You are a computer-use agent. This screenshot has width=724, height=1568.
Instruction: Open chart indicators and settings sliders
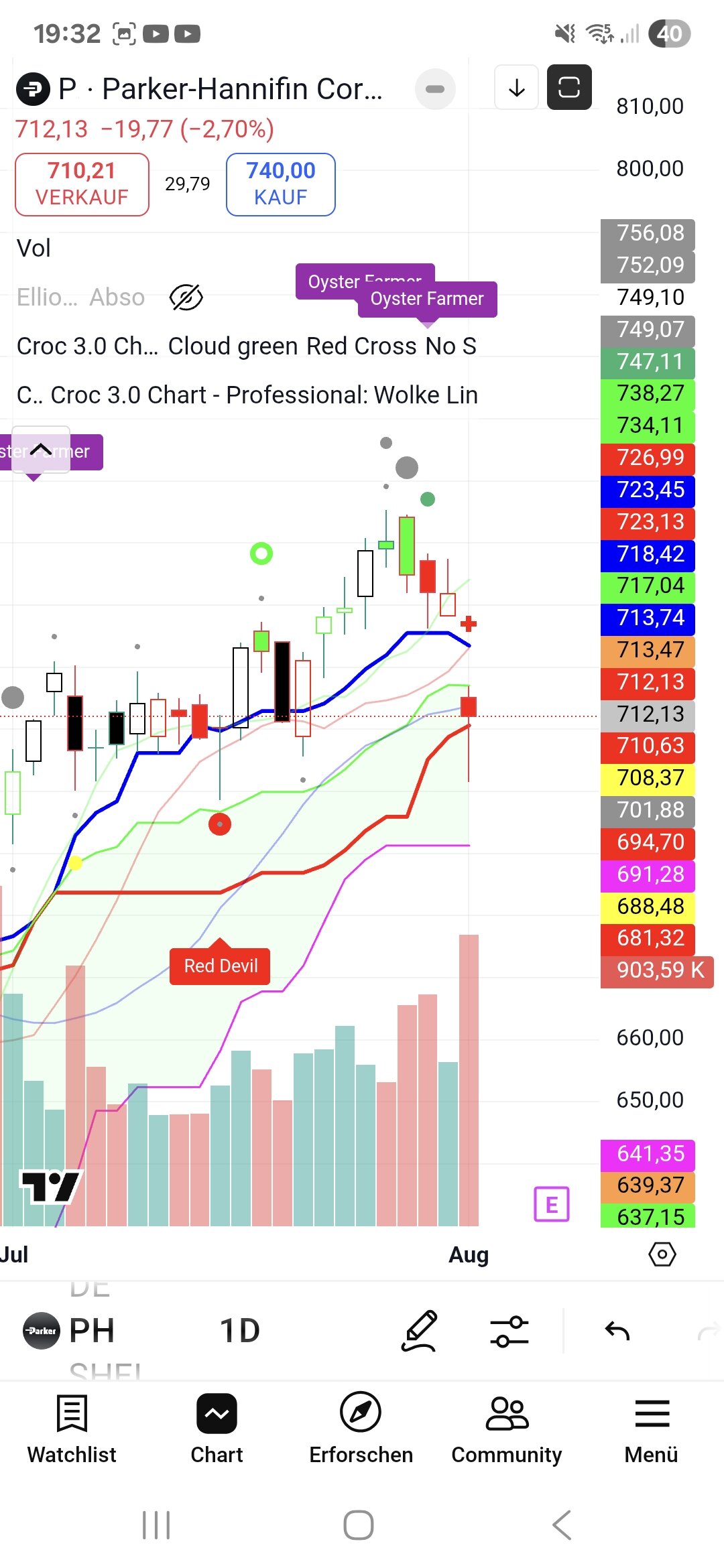[x=509, y=1331]
